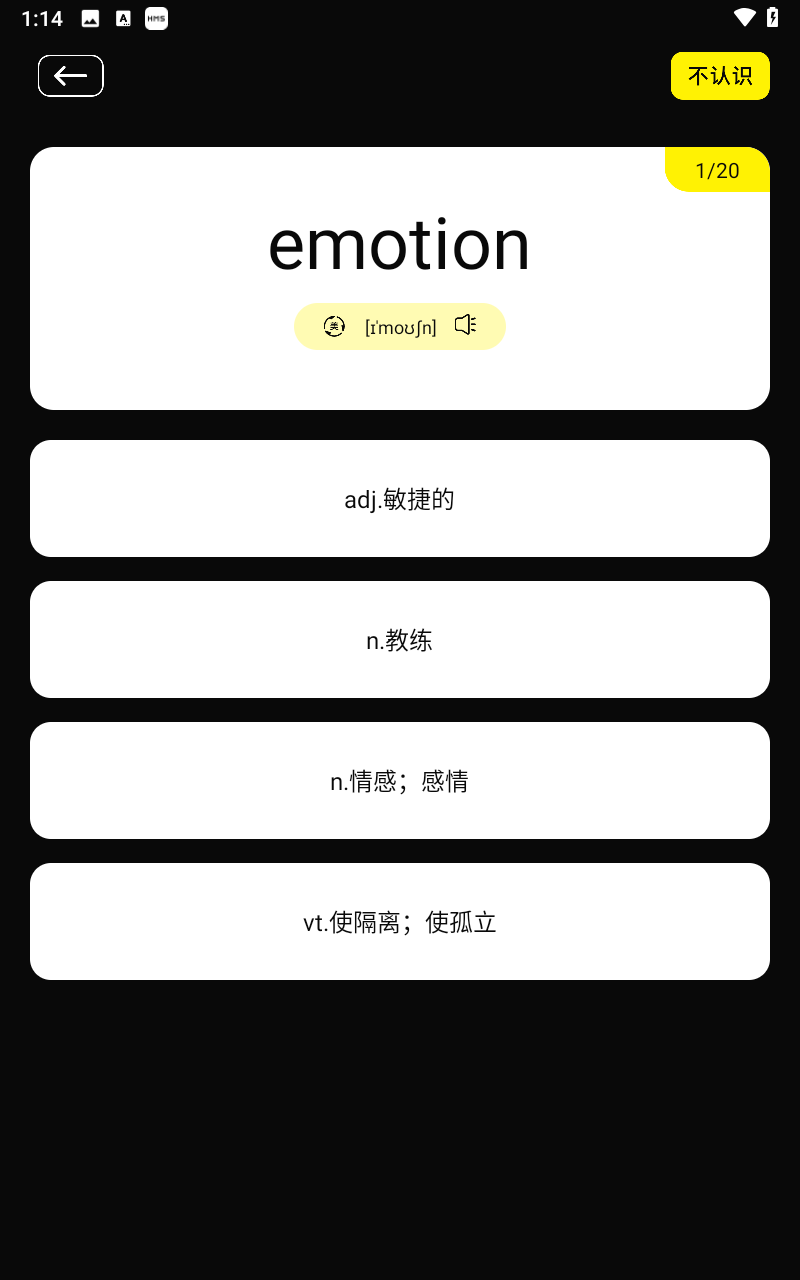Click the white word flashcard
Viewport: 800px width, 1280px height.
pos(400,278)
